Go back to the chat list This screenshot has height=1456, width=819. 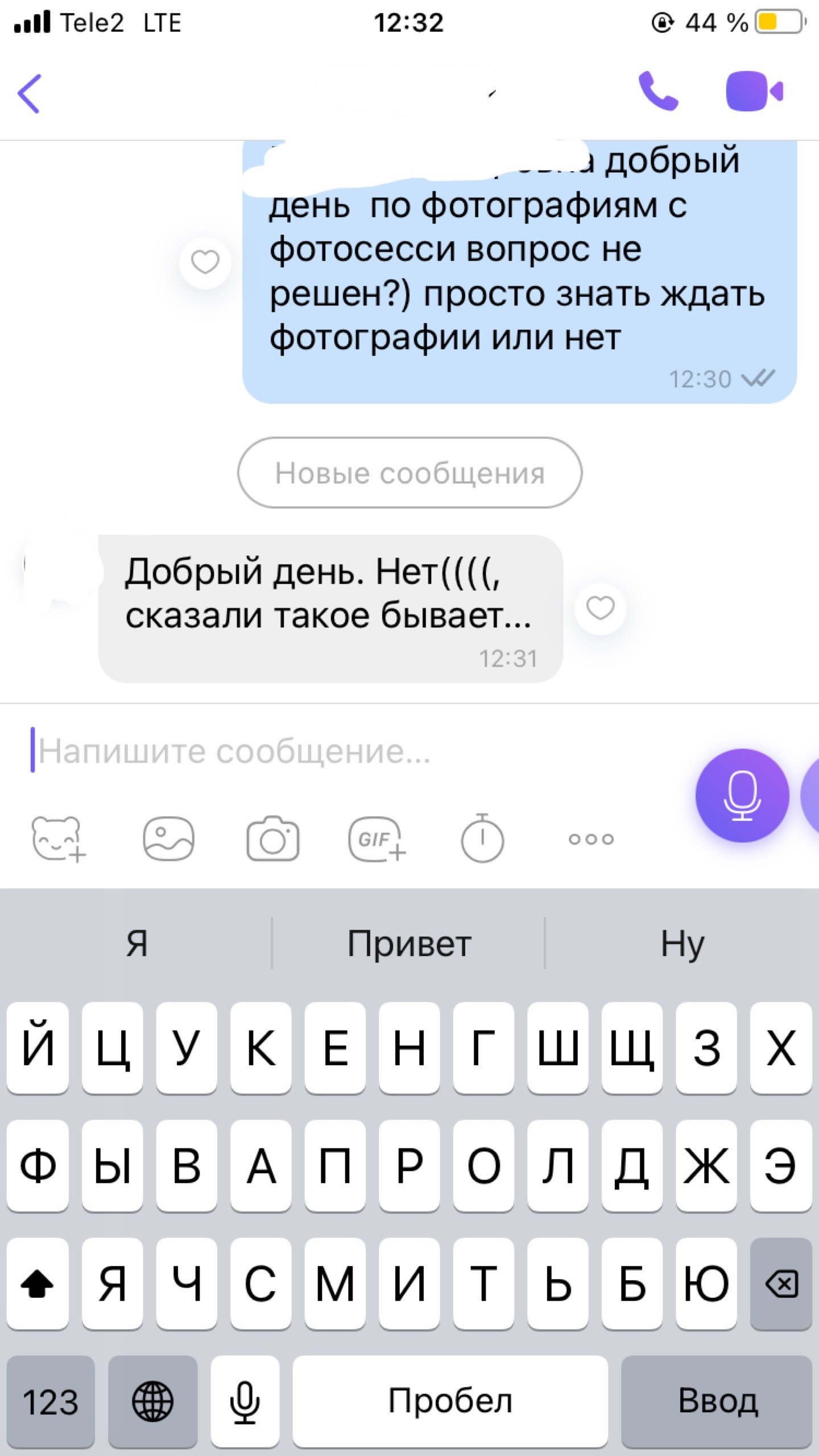30,93
